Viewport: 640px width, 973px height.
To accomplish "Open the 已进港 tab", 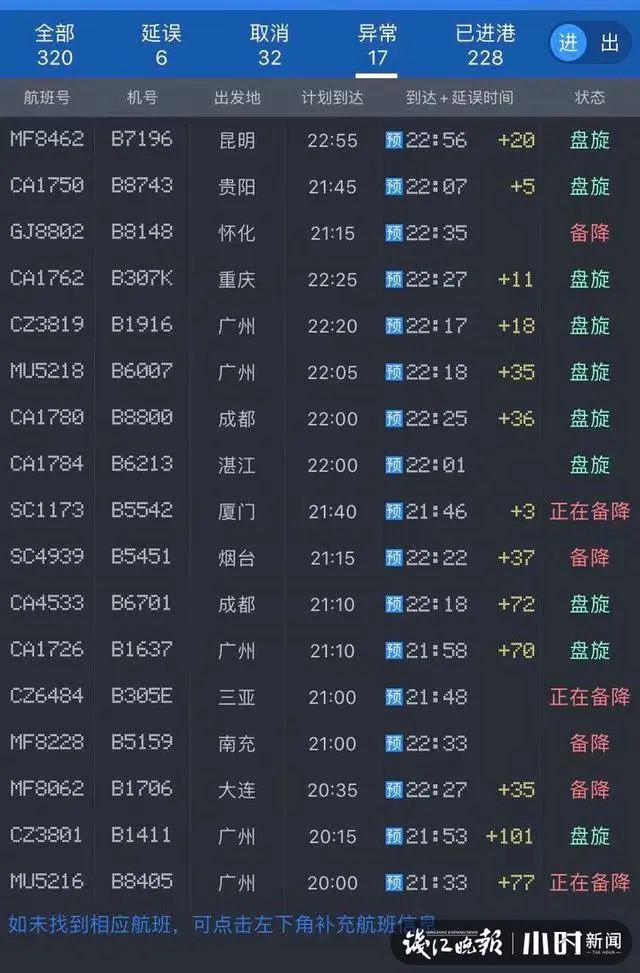I will pos(485,45).
